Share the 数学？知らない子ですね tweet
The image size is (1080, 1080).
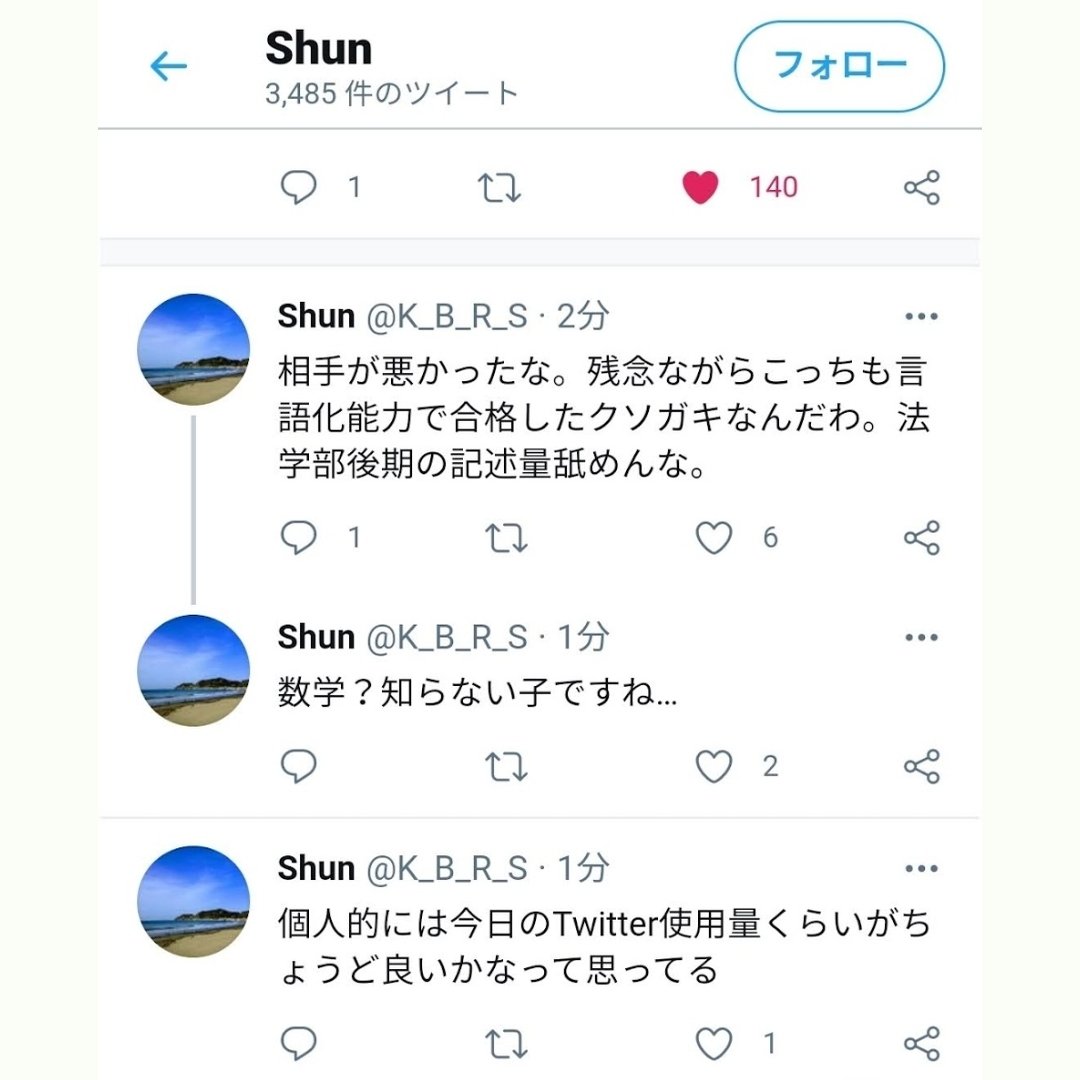tap(922, 766)
